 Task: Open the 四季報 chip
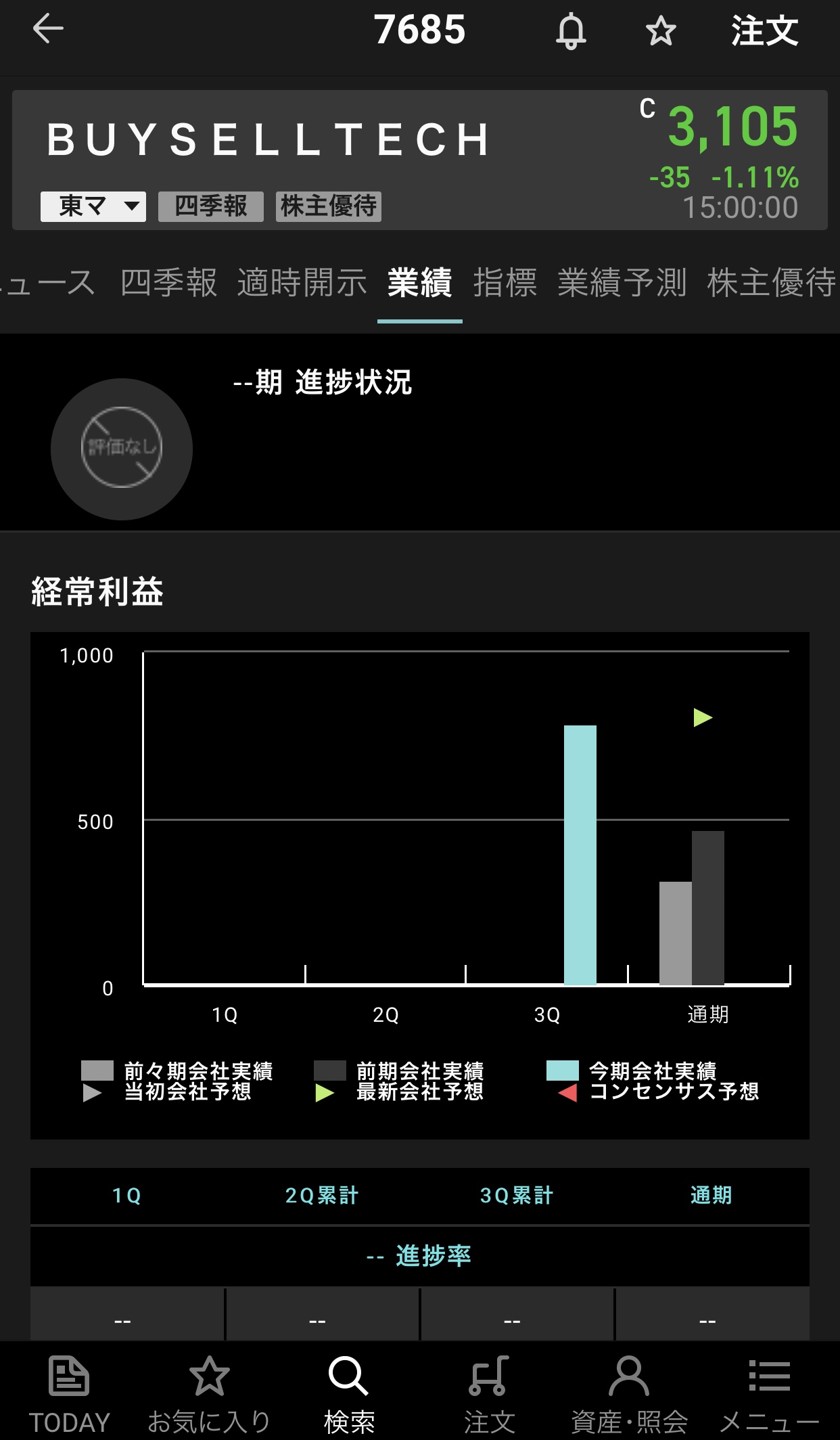pos(210,206)
